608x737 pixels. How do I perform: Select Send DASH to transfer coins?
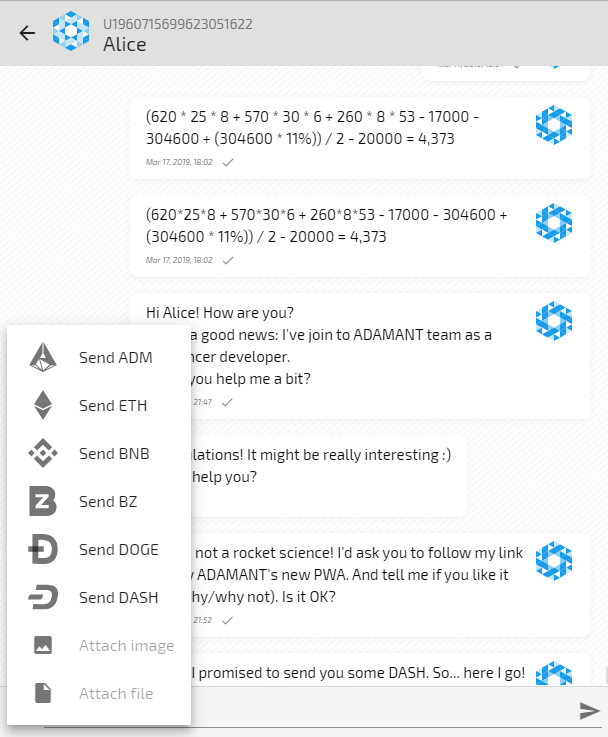98,597
